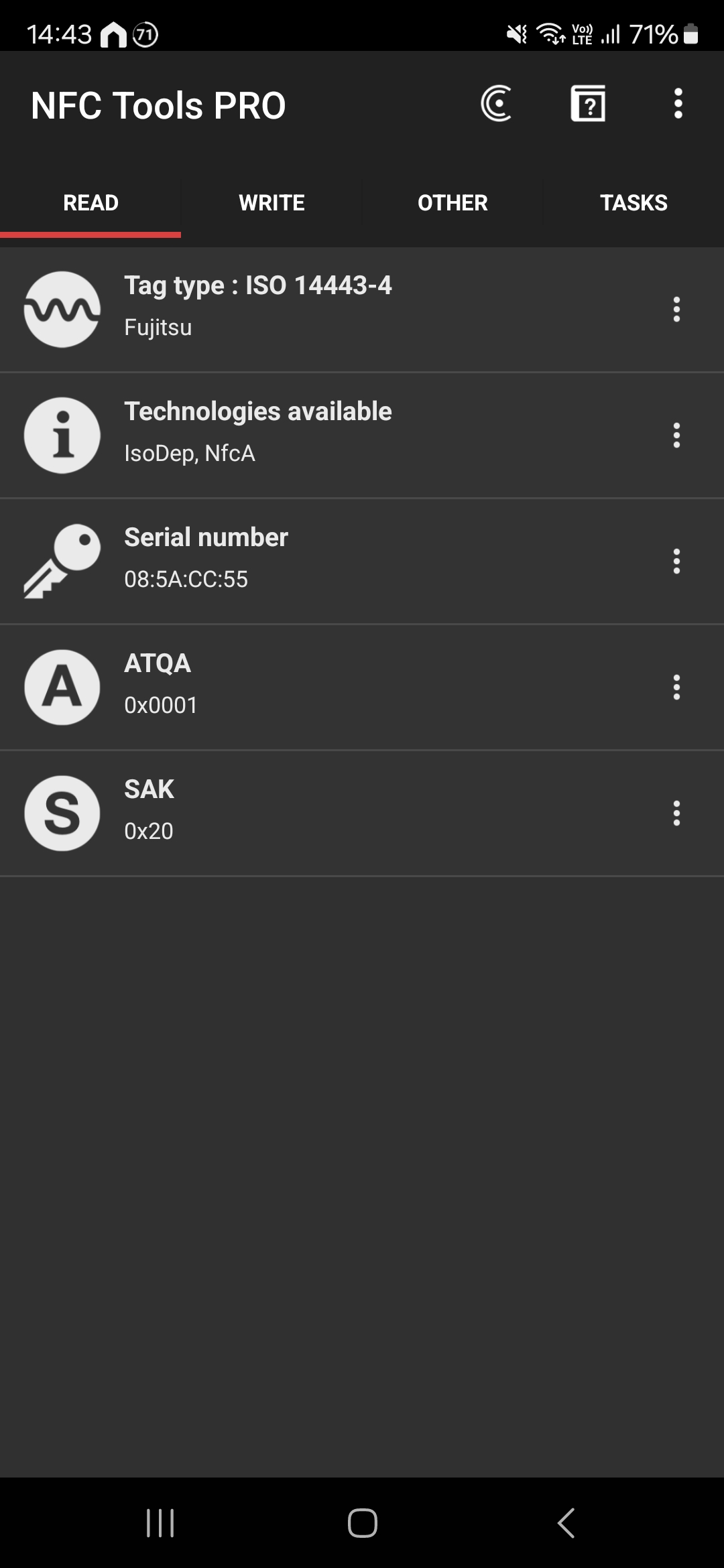Open the Tag type ISO 14443-4 row
The width and height of the screenshot is (724, 1568).
point(362,310)
